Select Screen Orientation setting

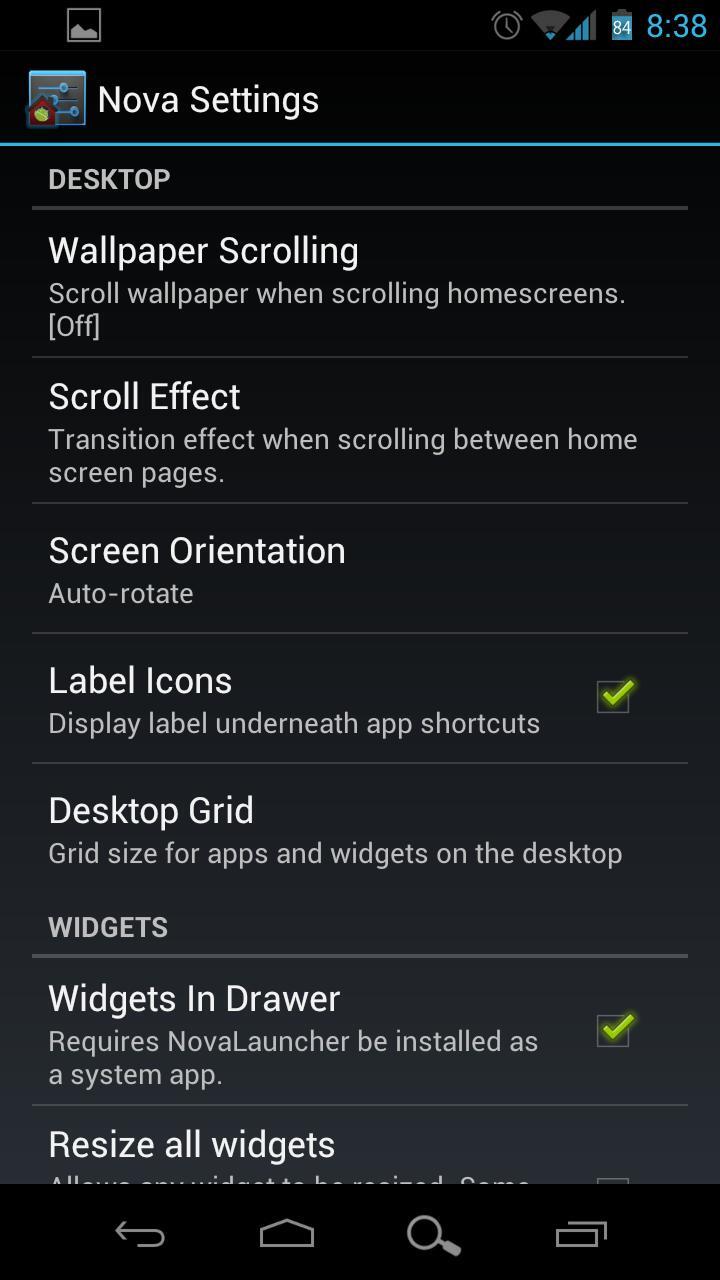coord(360,569)
